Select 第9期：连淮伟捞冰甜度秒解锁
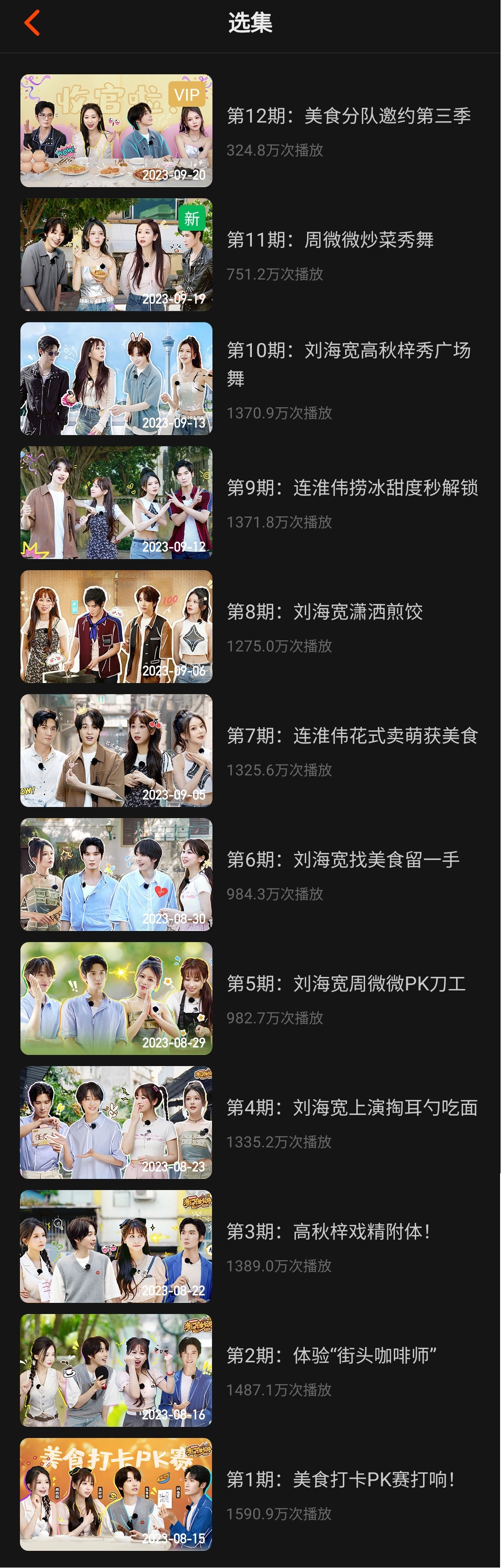Image resolution: width=501 pixels, height=1568 pixels. (352, 488)
